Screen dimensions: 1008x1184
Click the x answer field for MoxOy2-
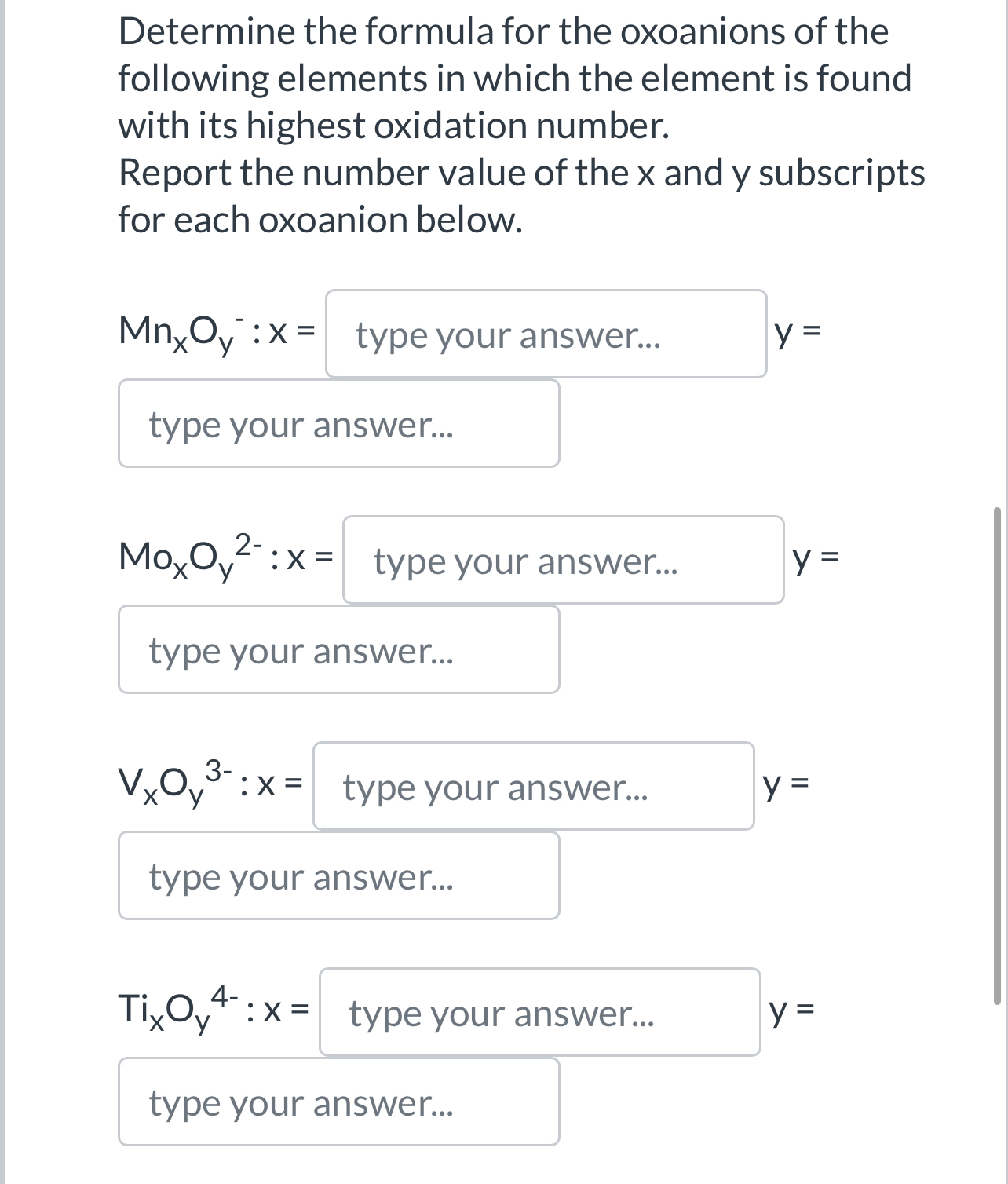[x=561, y=561]
